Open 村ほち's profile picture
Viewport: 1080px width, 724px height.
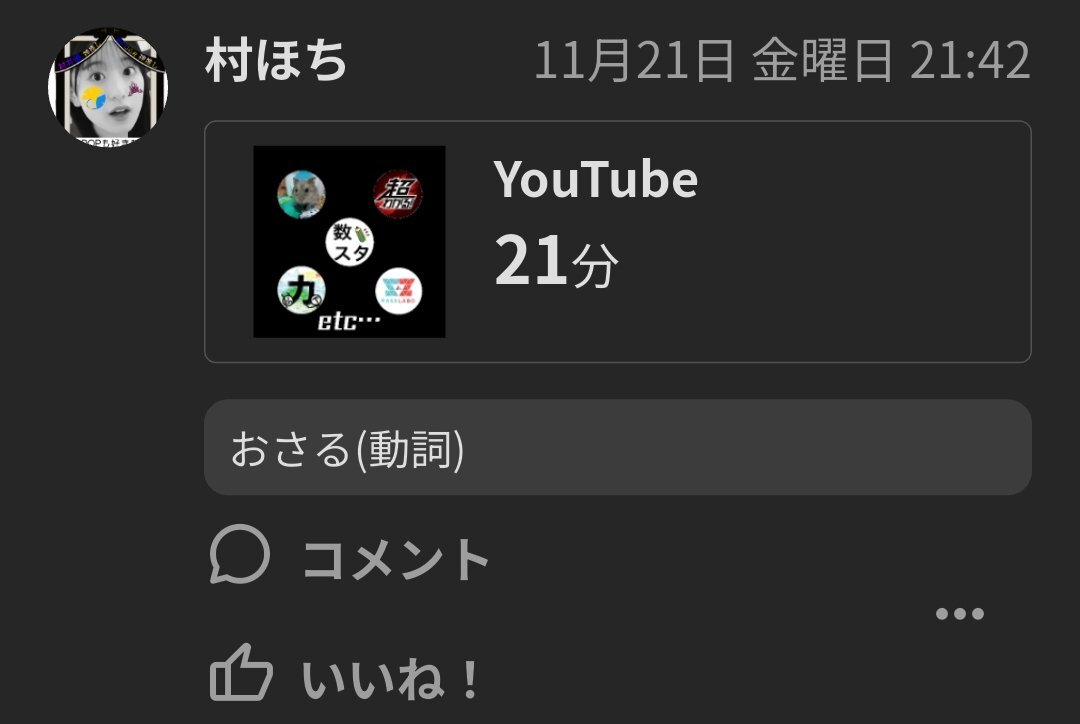coord(107,87)
